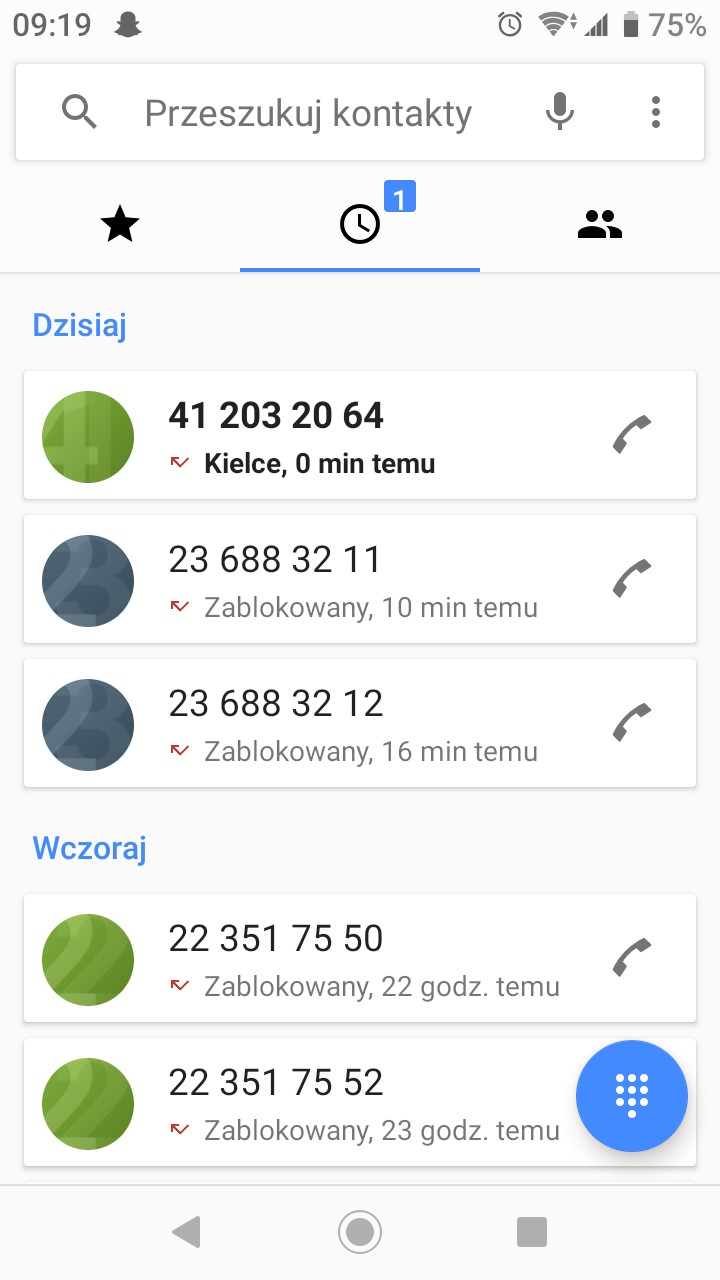The width and height of the screenshot is (720, 1280).
Task: Go back using the system back button
Action: point(187,1231)
